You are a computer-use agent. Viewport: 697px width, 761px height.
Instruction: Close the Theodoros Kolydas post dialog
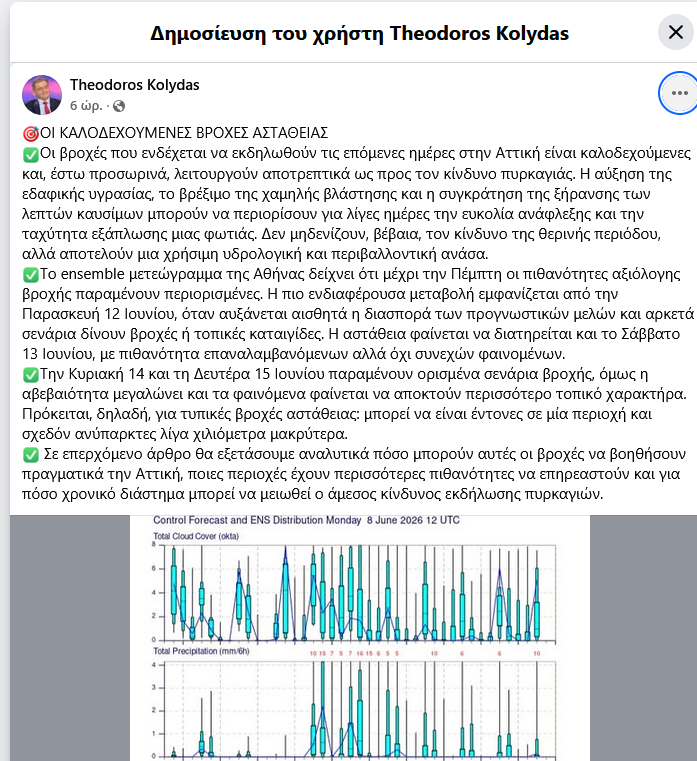click(x=676, y=33)
